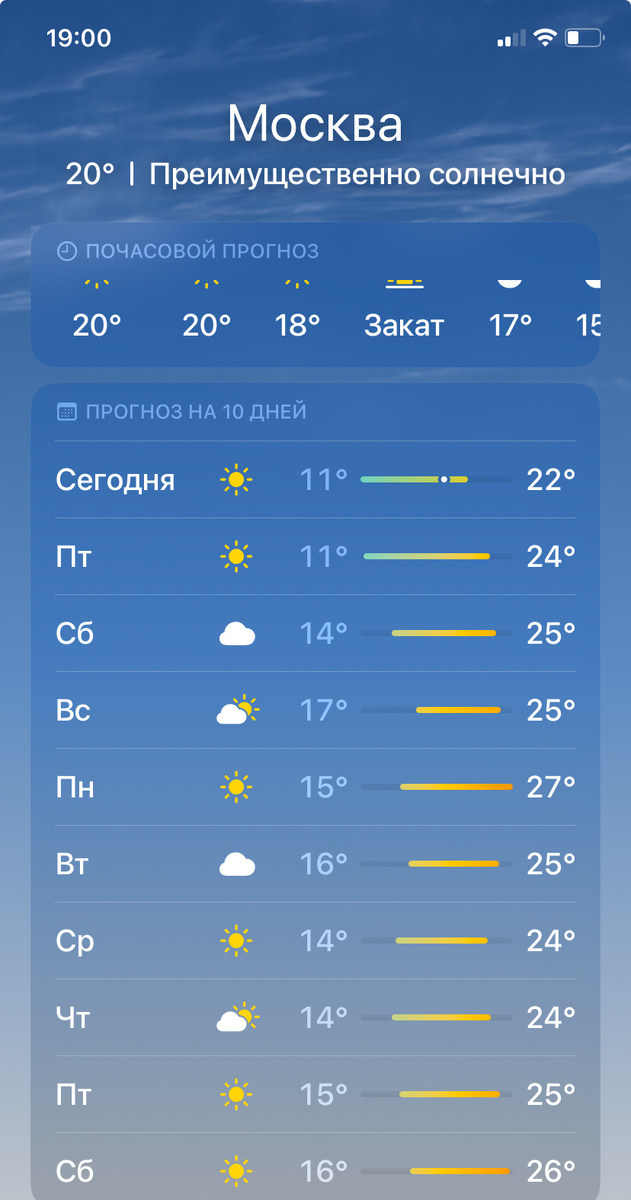Open the Сб row with 16° to 26°

click(315, 1170)
